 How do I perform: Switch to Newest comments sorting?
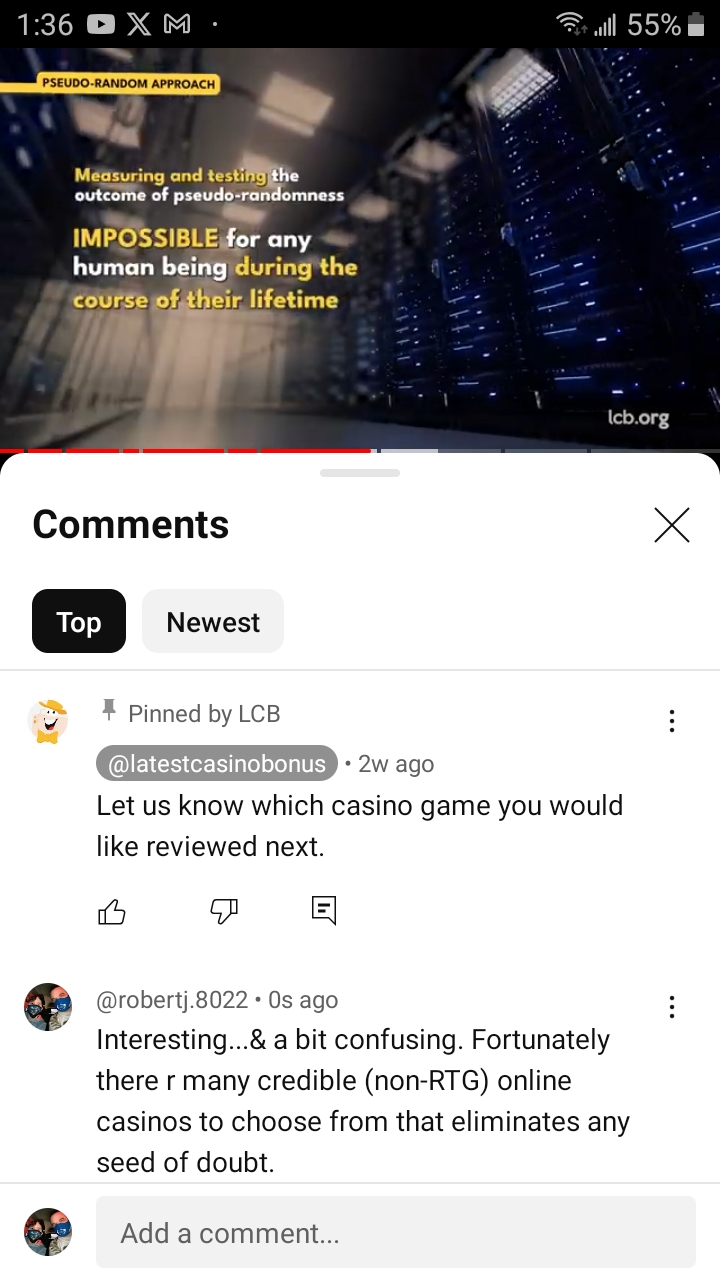coord(213,621)
